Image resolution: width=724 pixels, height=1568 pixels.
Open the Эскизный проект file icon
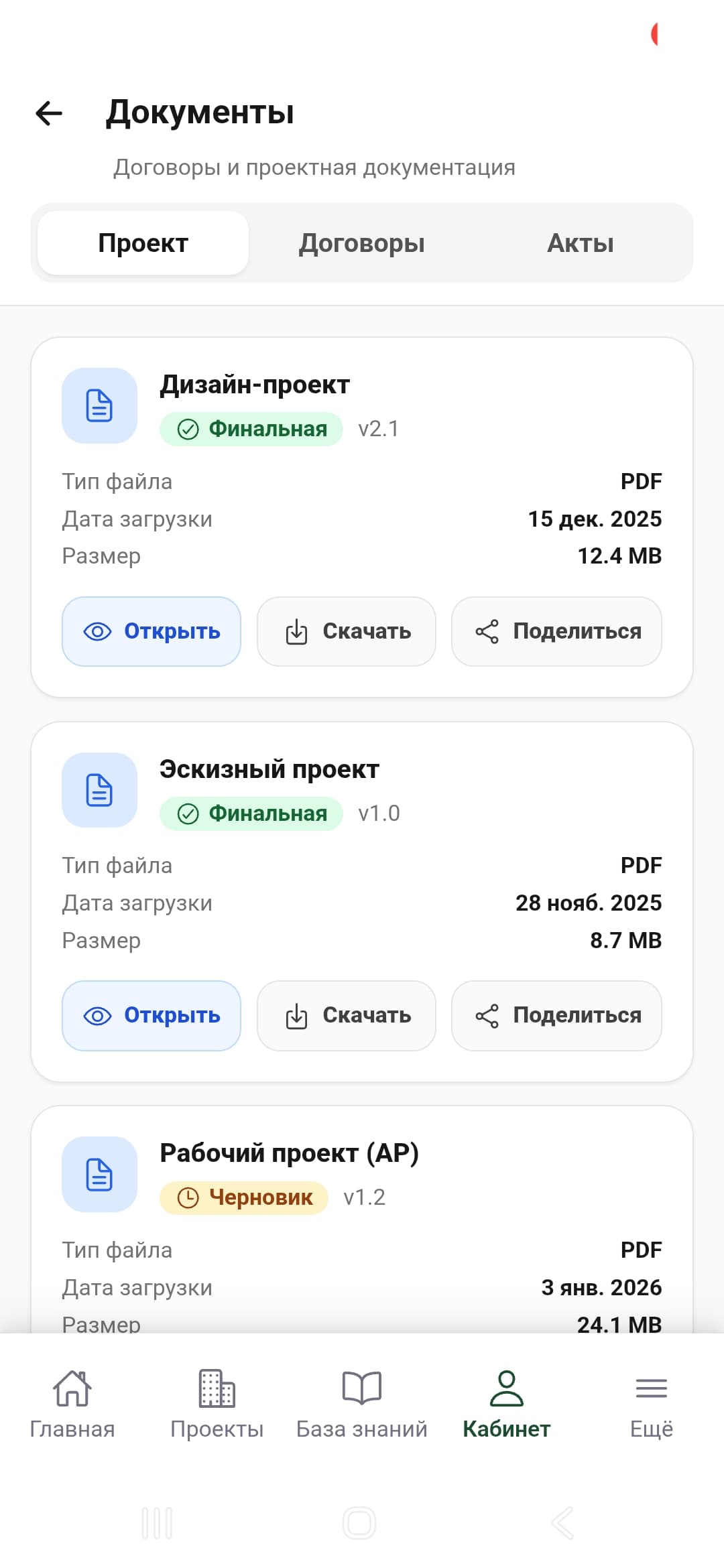coord(99,789)
